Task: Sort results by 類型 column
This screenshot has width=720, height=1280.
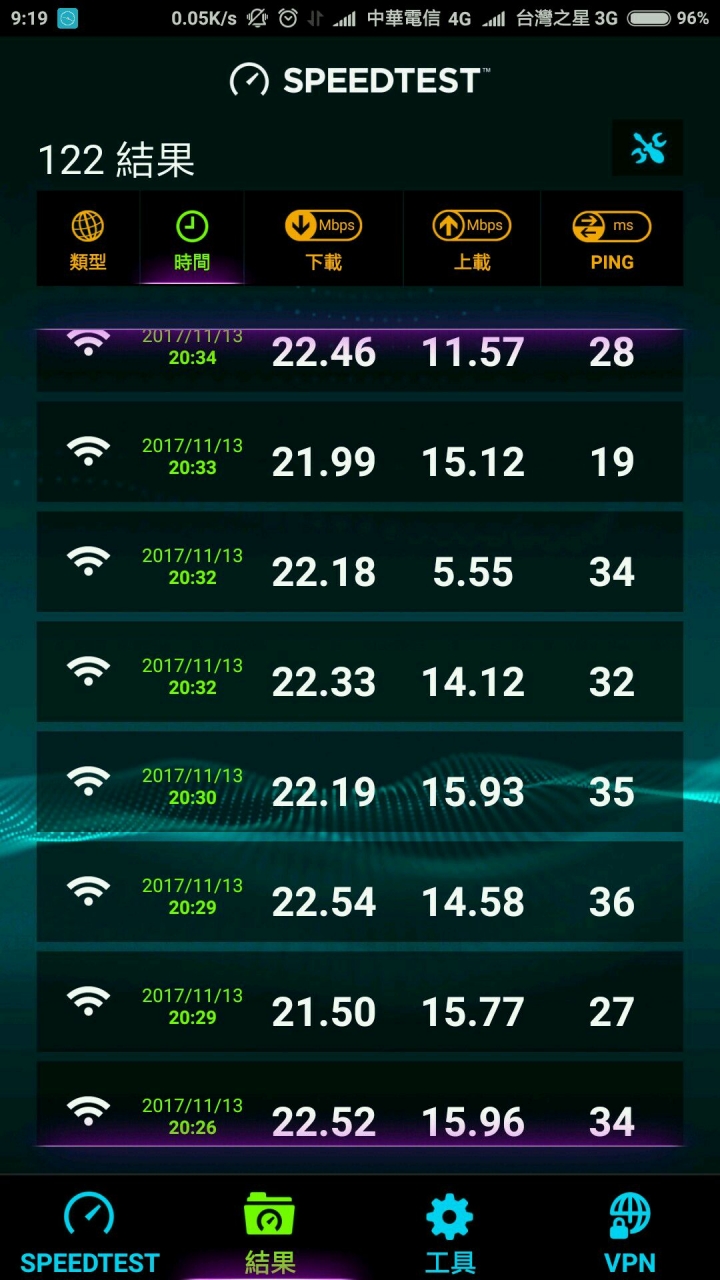Action: (88, 241)
